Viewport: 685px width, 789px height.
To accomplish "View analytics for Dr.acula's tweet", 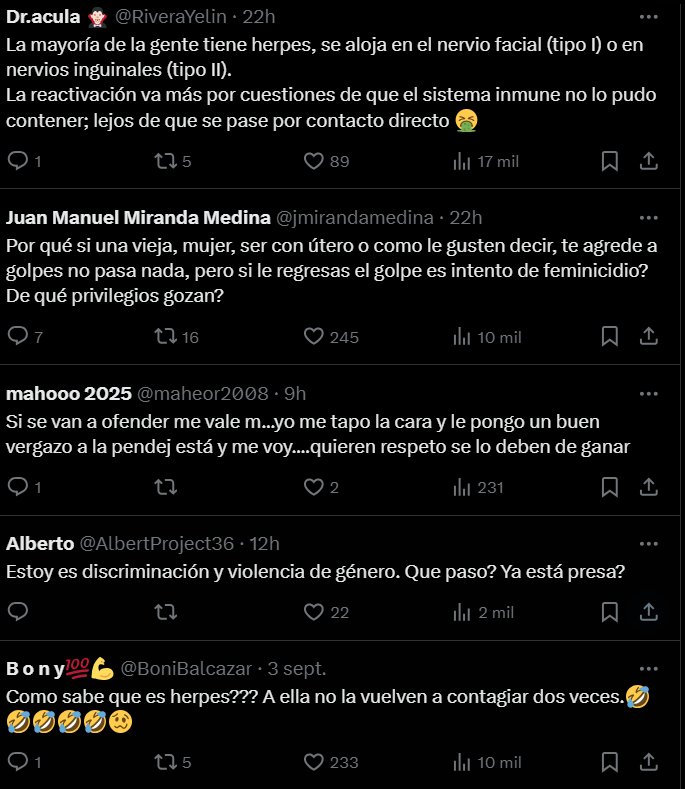I will (x=486, y=162).
